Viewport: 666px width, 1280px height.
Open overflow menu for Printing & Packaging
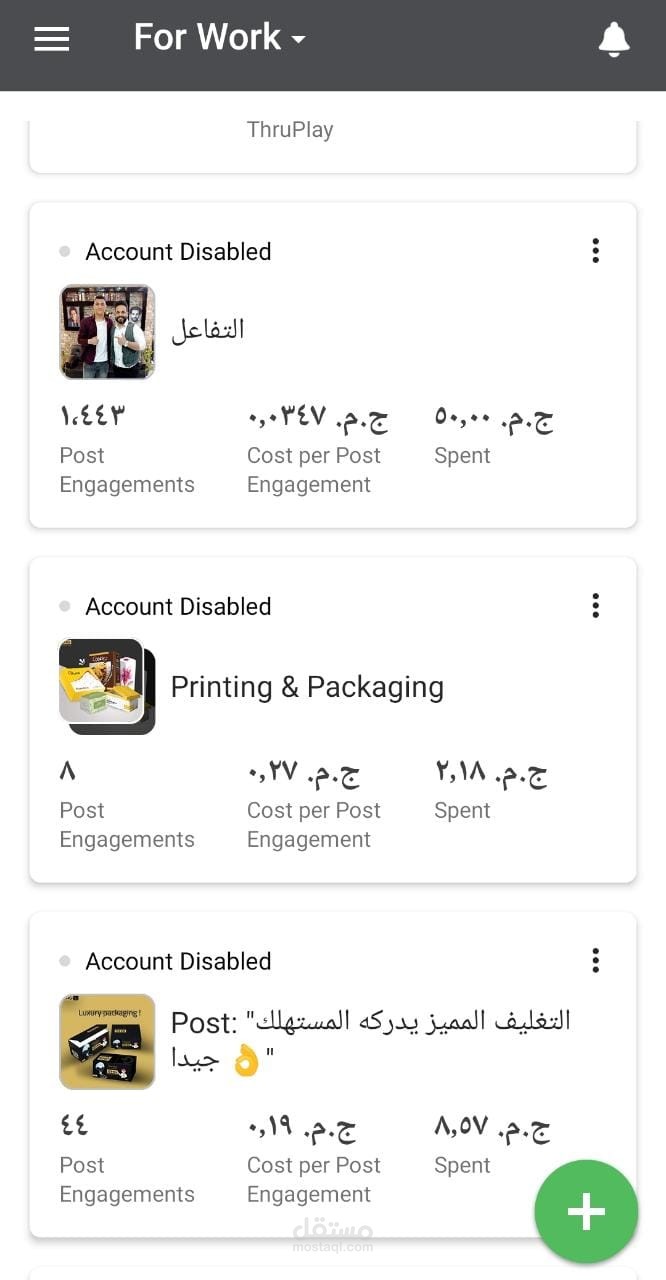(x=595, y=605)
